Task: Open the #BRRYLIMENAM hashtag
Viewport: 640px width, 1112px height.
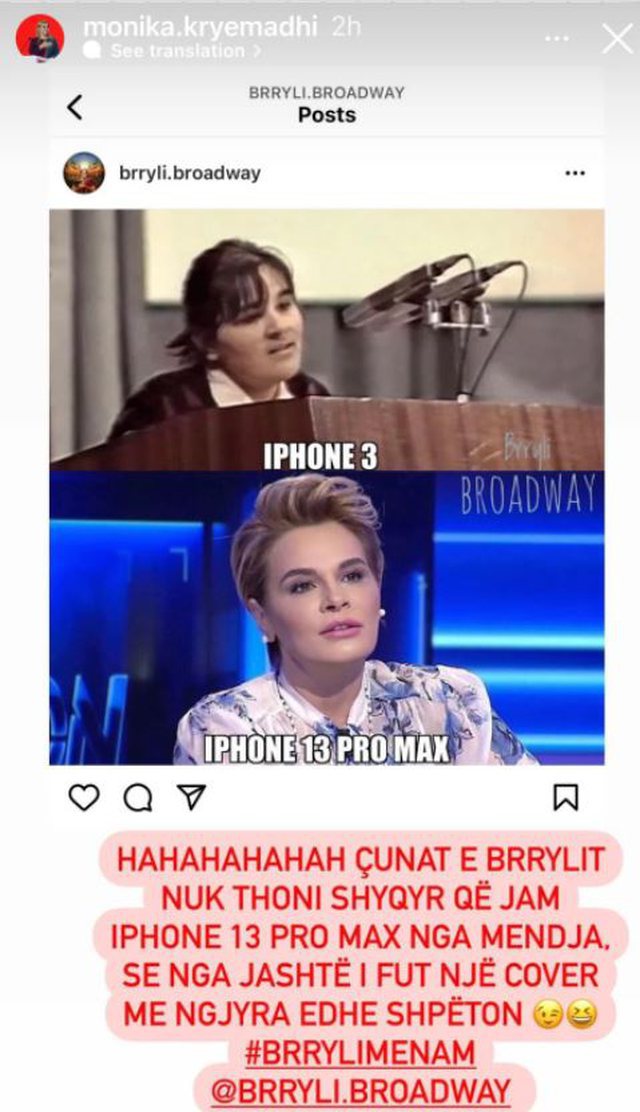Action: pos(360,1055)
